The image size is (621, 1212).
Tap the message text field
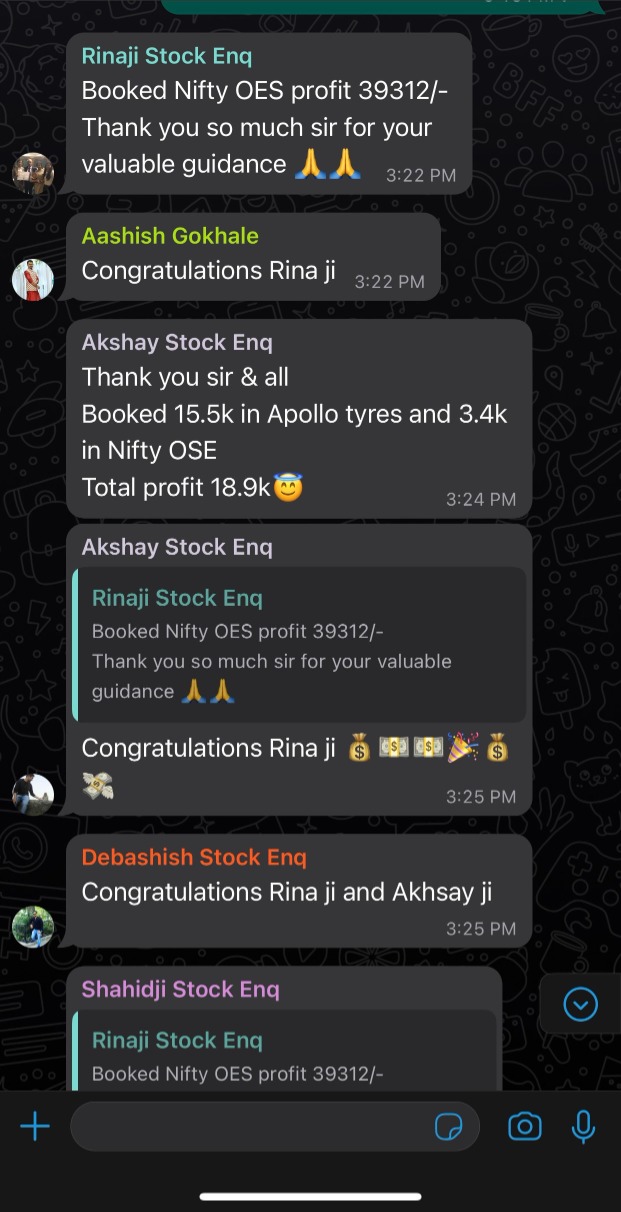250,1127
